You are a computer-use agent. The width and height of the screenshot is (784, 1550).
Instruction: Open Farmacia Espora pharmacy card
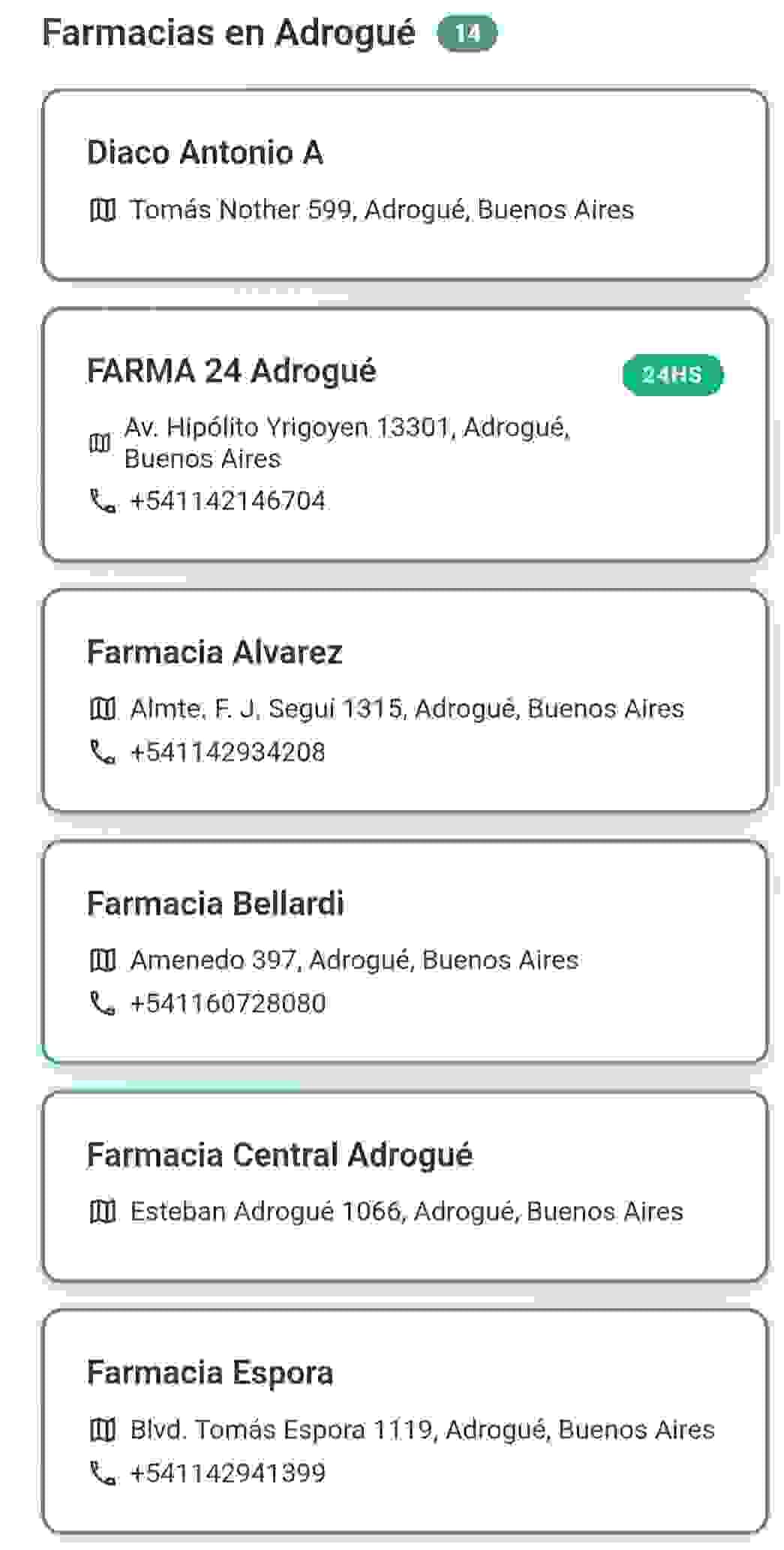(x=405, y=1421)
